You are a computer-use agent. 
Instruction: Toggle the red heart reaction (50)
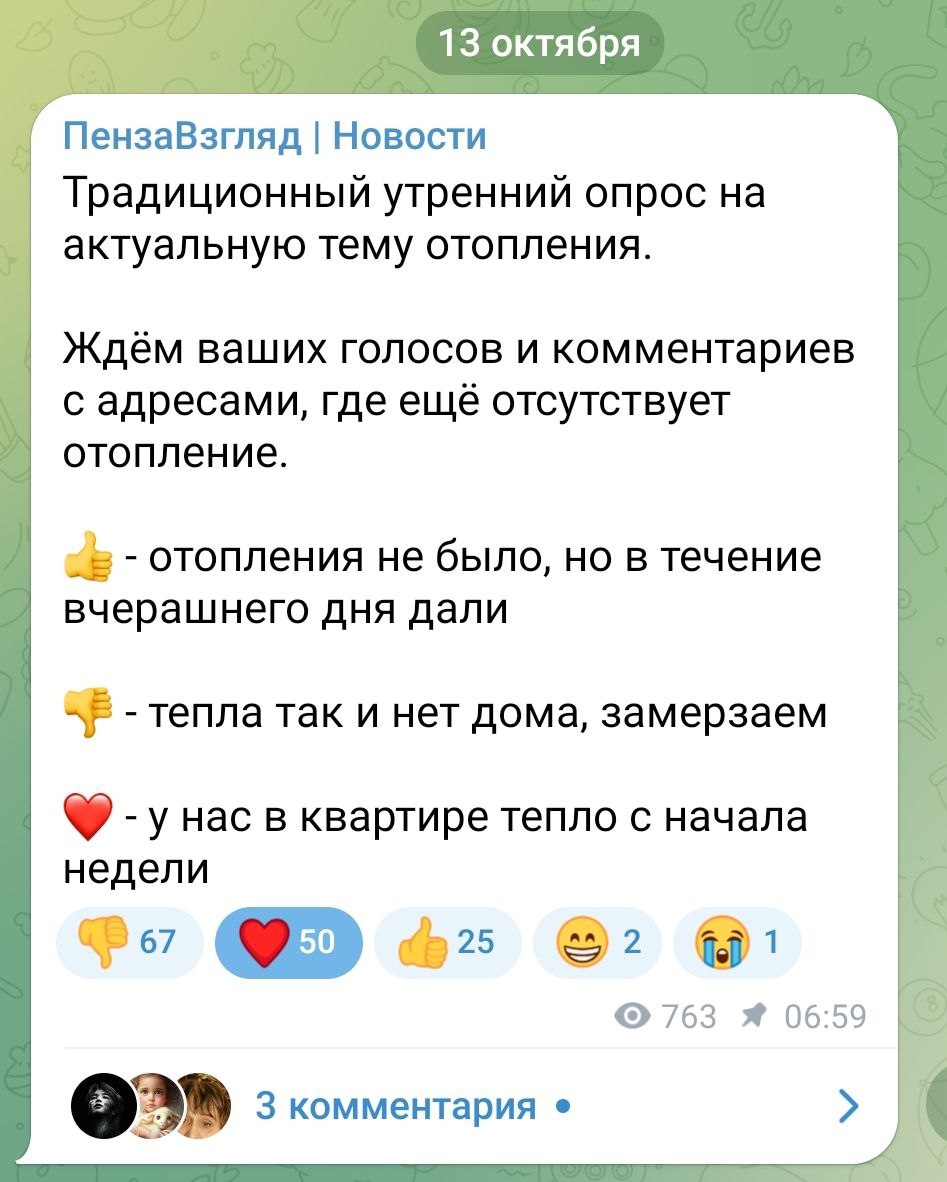[x=290, y=941]
